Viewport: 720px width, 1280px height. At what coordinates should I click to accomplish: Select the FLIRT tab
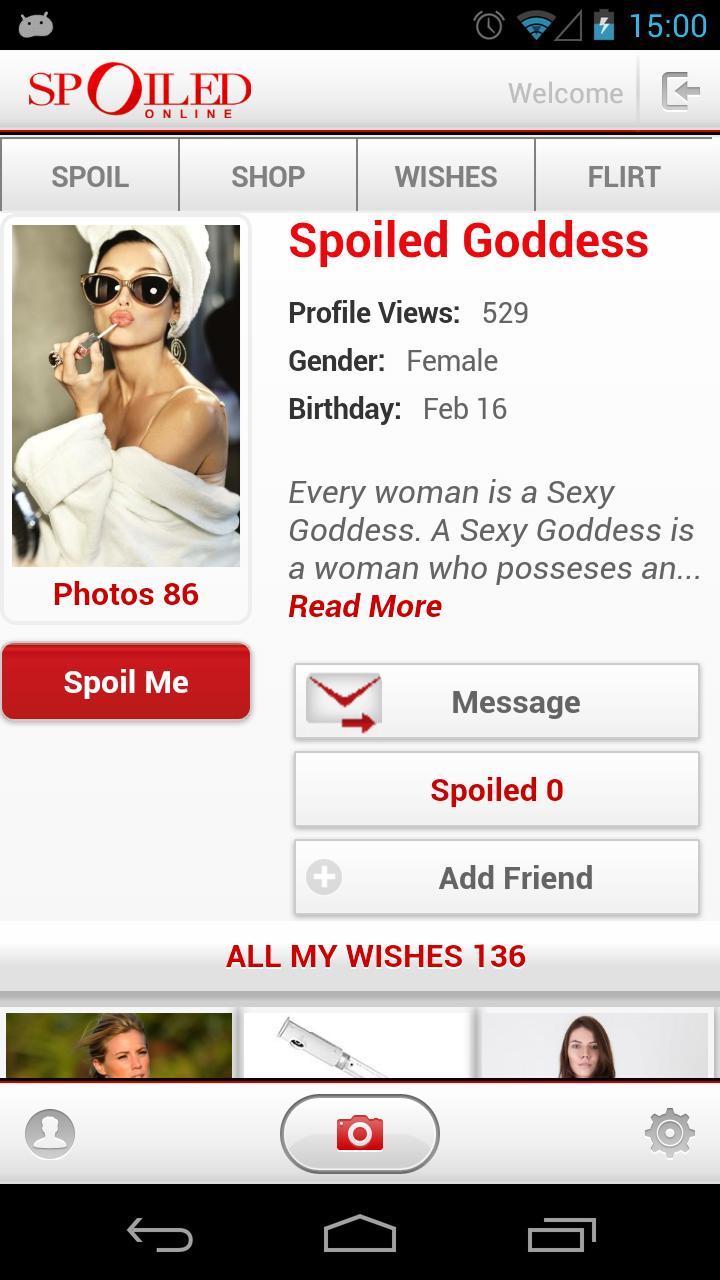(x=624, y=176)
